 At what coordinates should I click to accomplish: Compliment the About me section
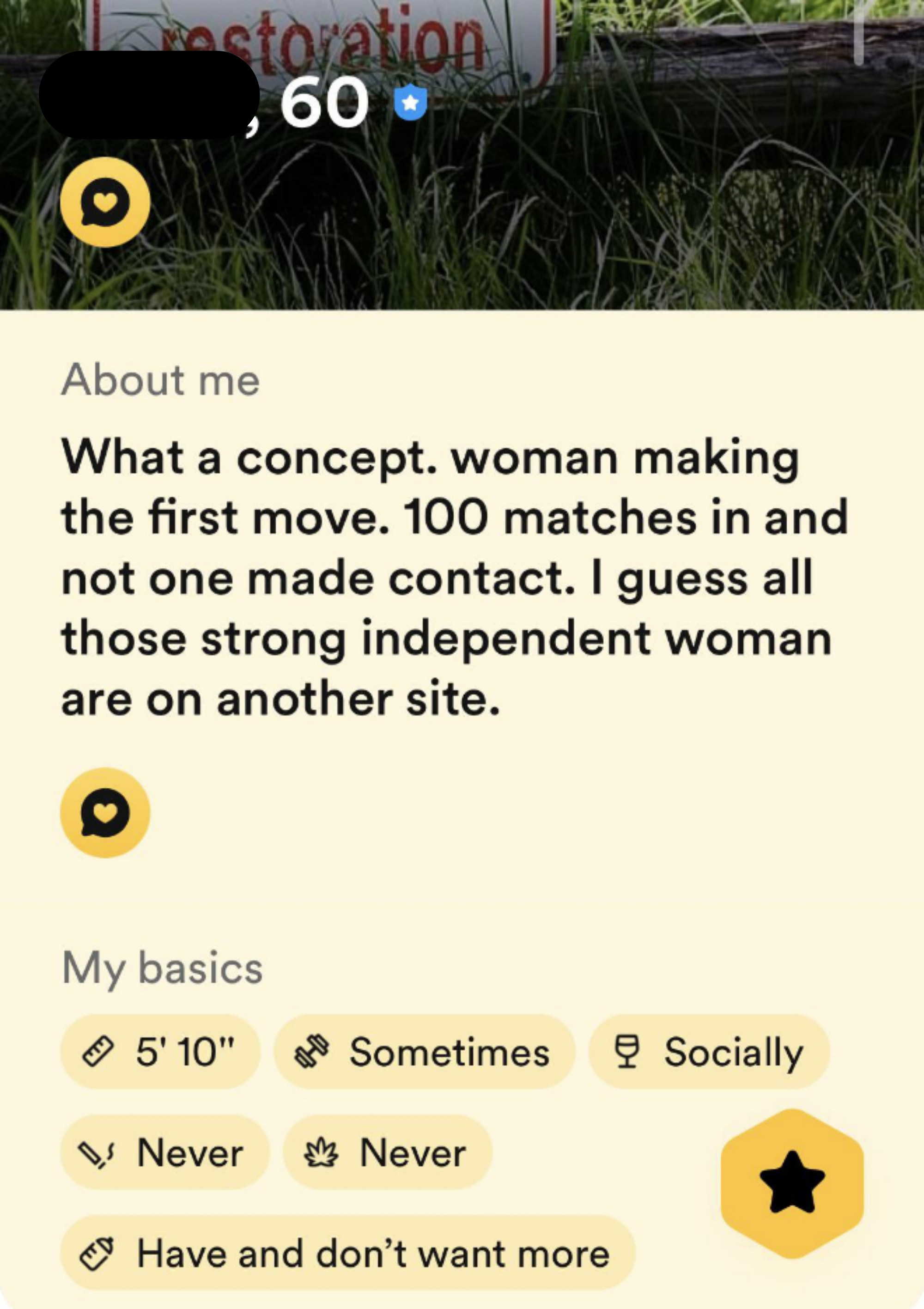[105, 812]
